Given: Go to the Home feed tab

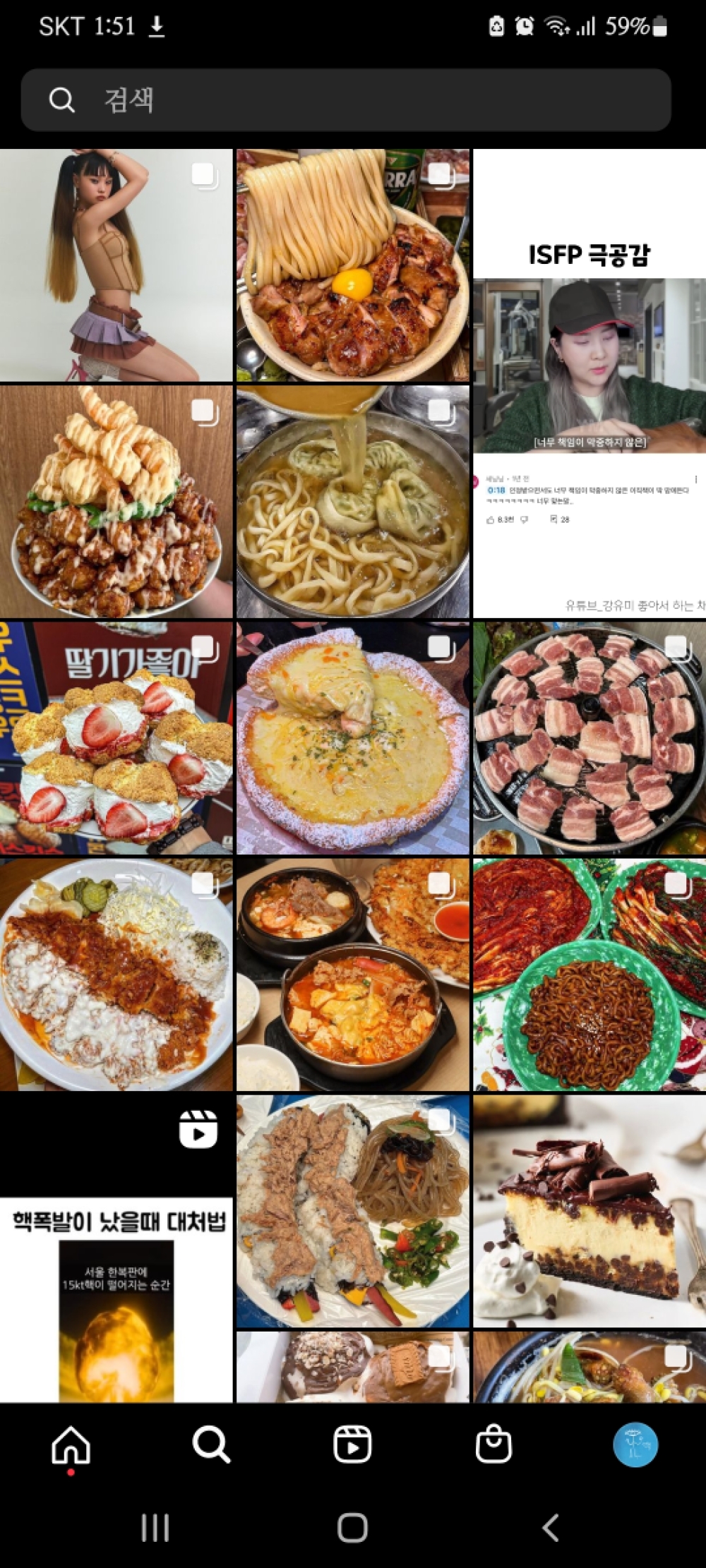Looking at the screenshot, I should 71,1444.
